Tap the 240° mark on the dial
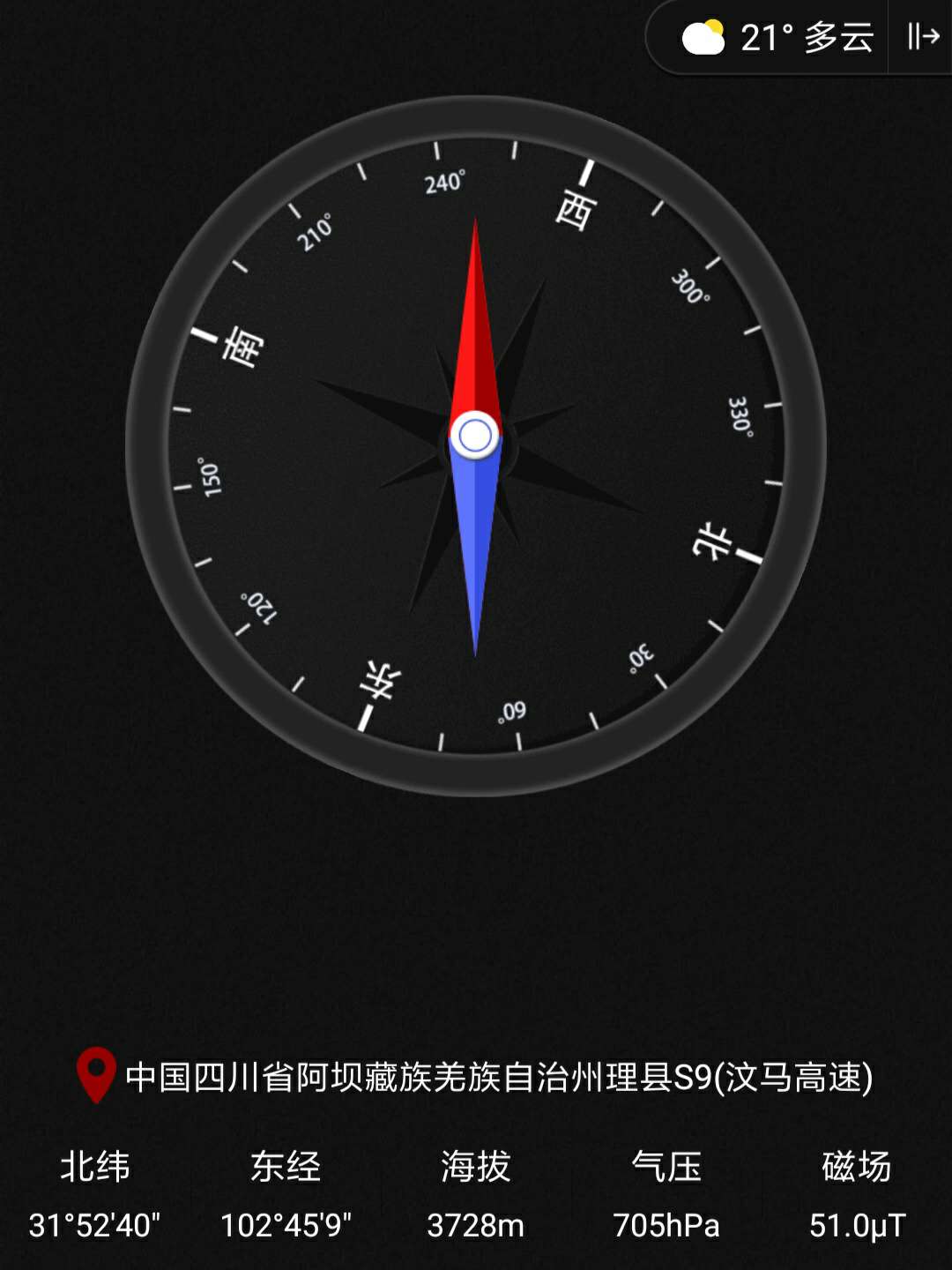The height and width of the screenshot is (1270, 952). pyautogui.click(x=443, y=185)
